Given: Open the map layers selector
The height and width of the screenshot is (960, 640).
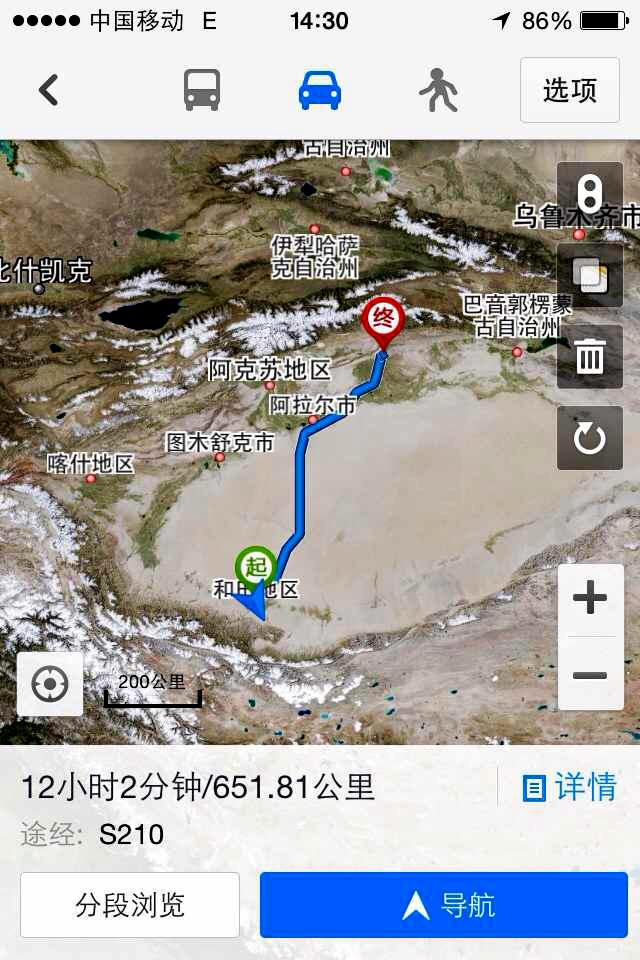Looking at the screenshot, I should point(590,275).
